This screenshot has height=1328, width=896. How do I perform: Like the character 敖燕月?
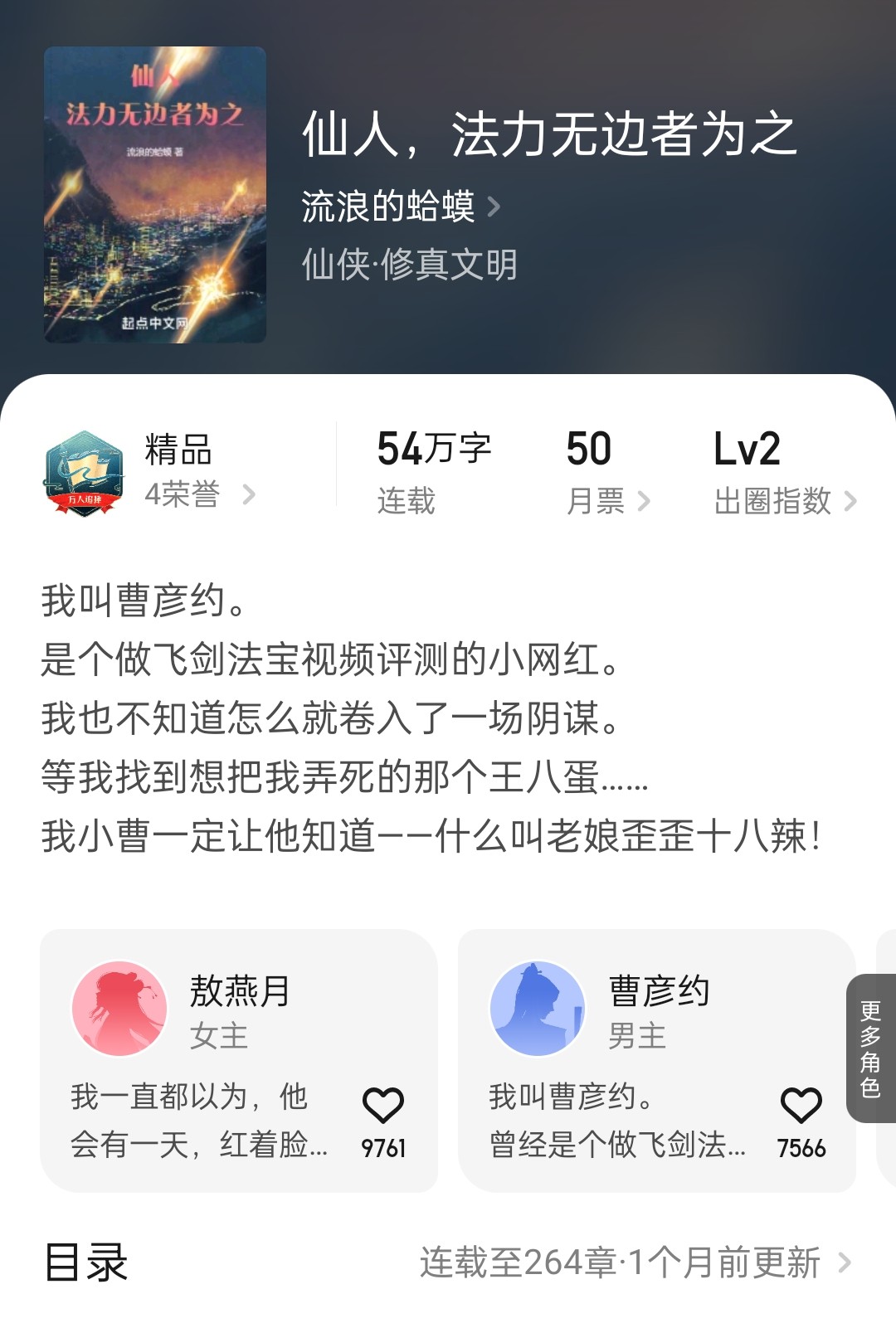coord(383,1106)
